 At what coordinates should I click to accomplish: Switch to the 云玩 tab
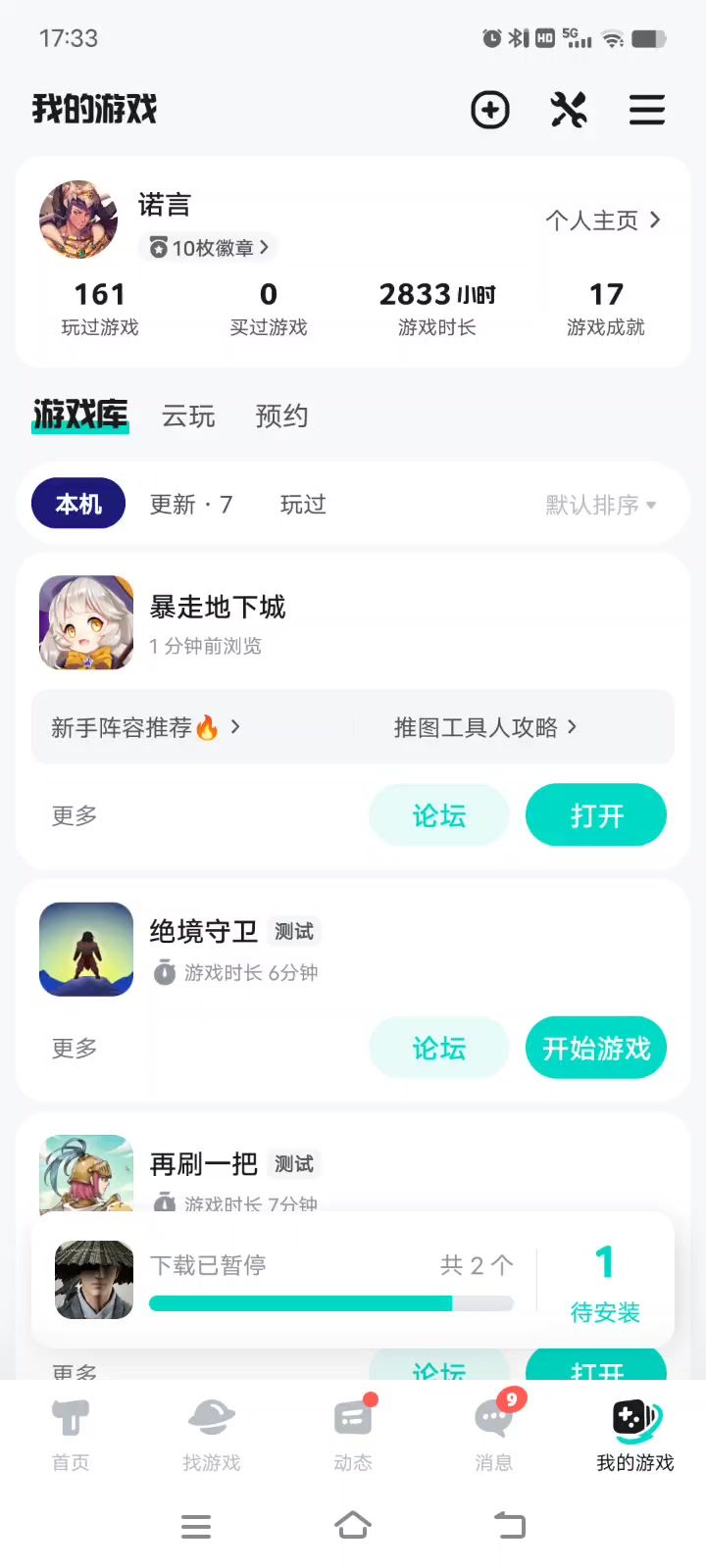click(x=188, y=416)
